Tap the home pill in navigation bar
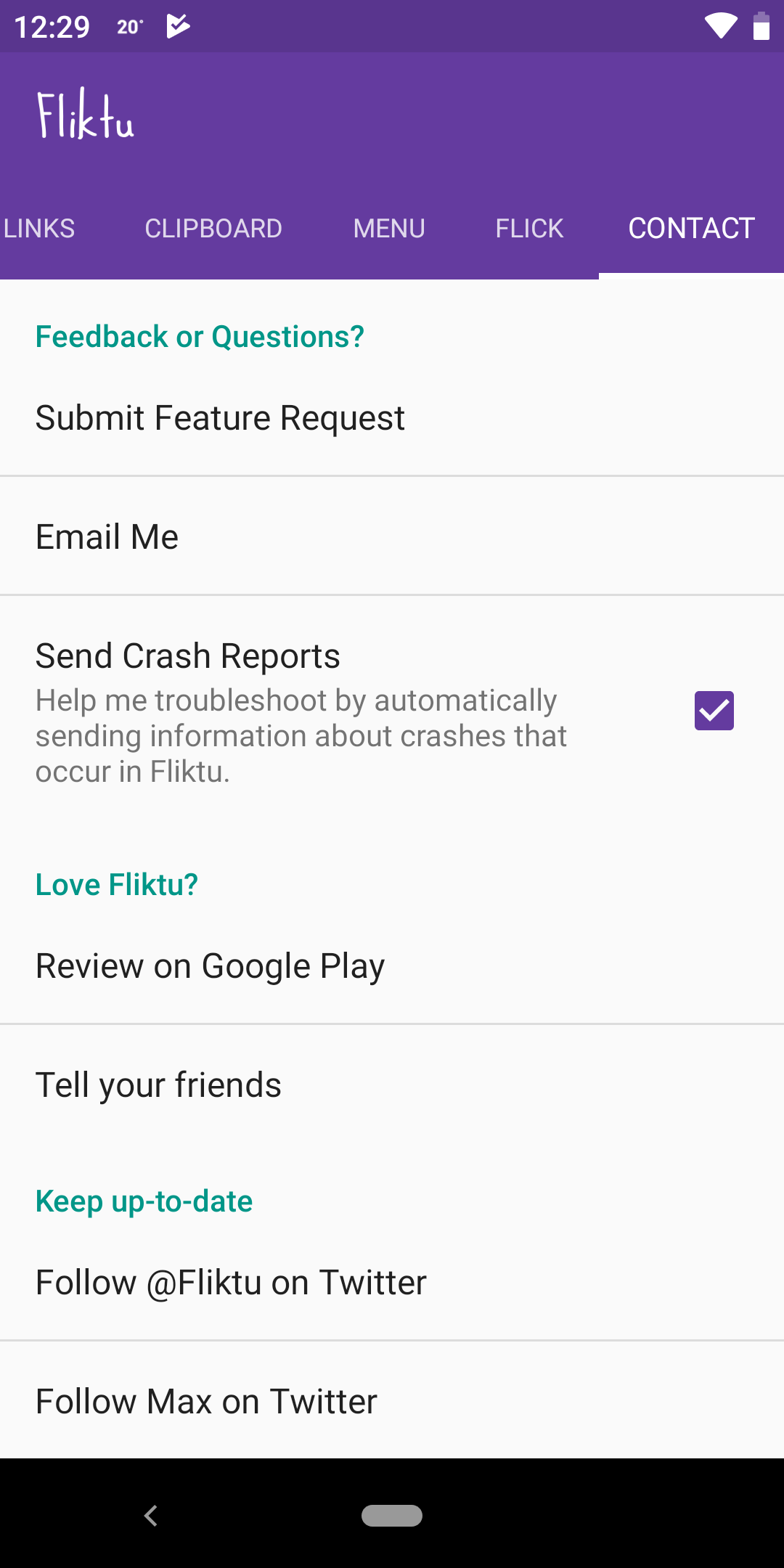This screenshot has height=1568, width=784. [392, 1516]
